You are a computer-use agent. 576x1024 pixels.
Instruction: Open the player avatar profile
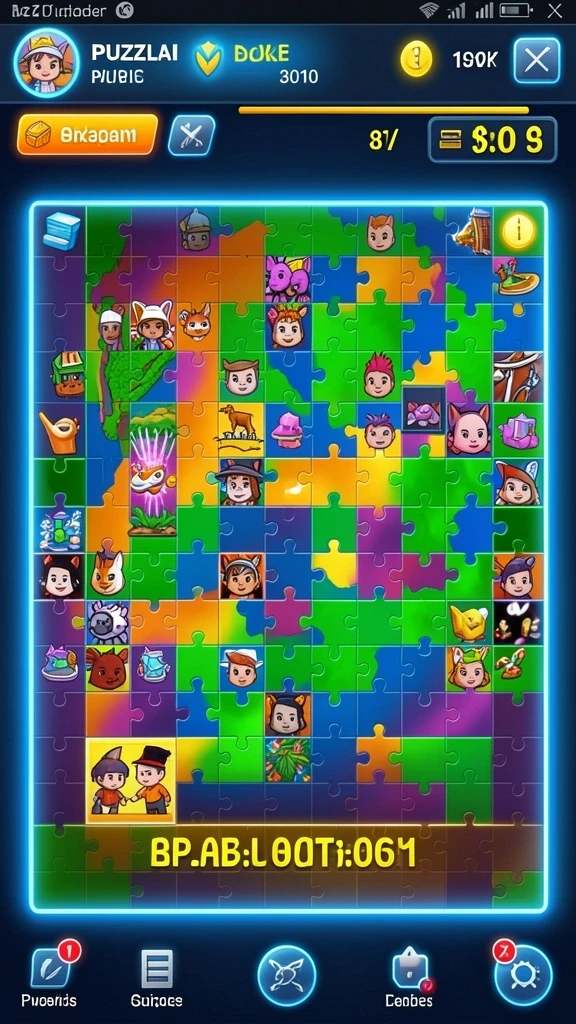click(46, 63)
